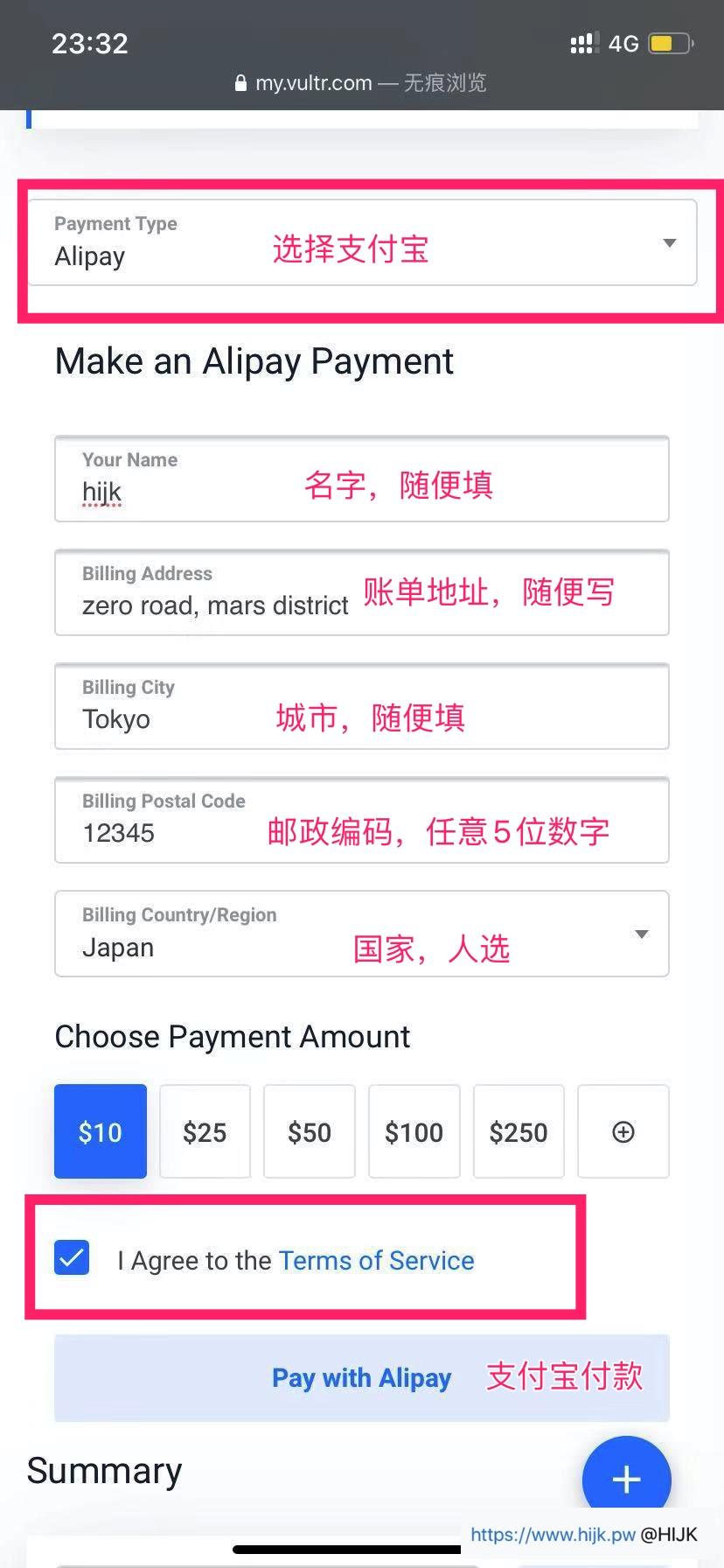The image size is (724, 1568).
Task: Edit the Billing City field
Action: click(x=361, y=707)
